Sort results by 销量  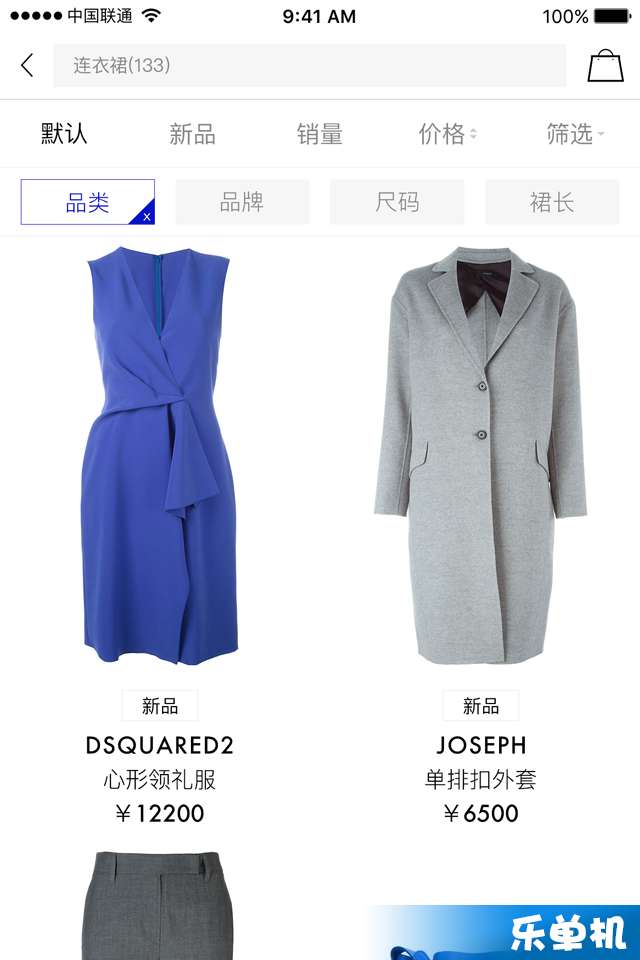point(320,134)
